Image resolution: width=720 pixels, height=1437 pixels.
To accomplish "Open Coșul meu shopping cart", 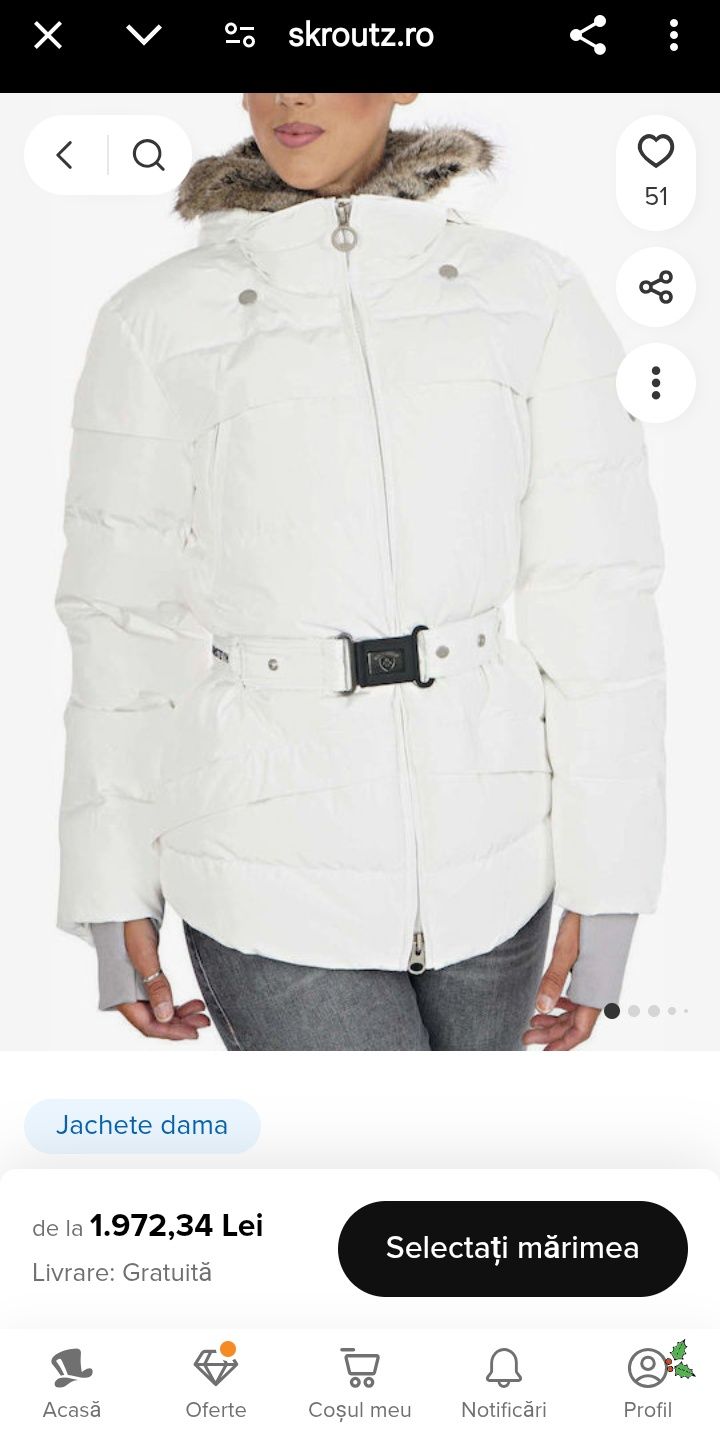I will 360,1383.
